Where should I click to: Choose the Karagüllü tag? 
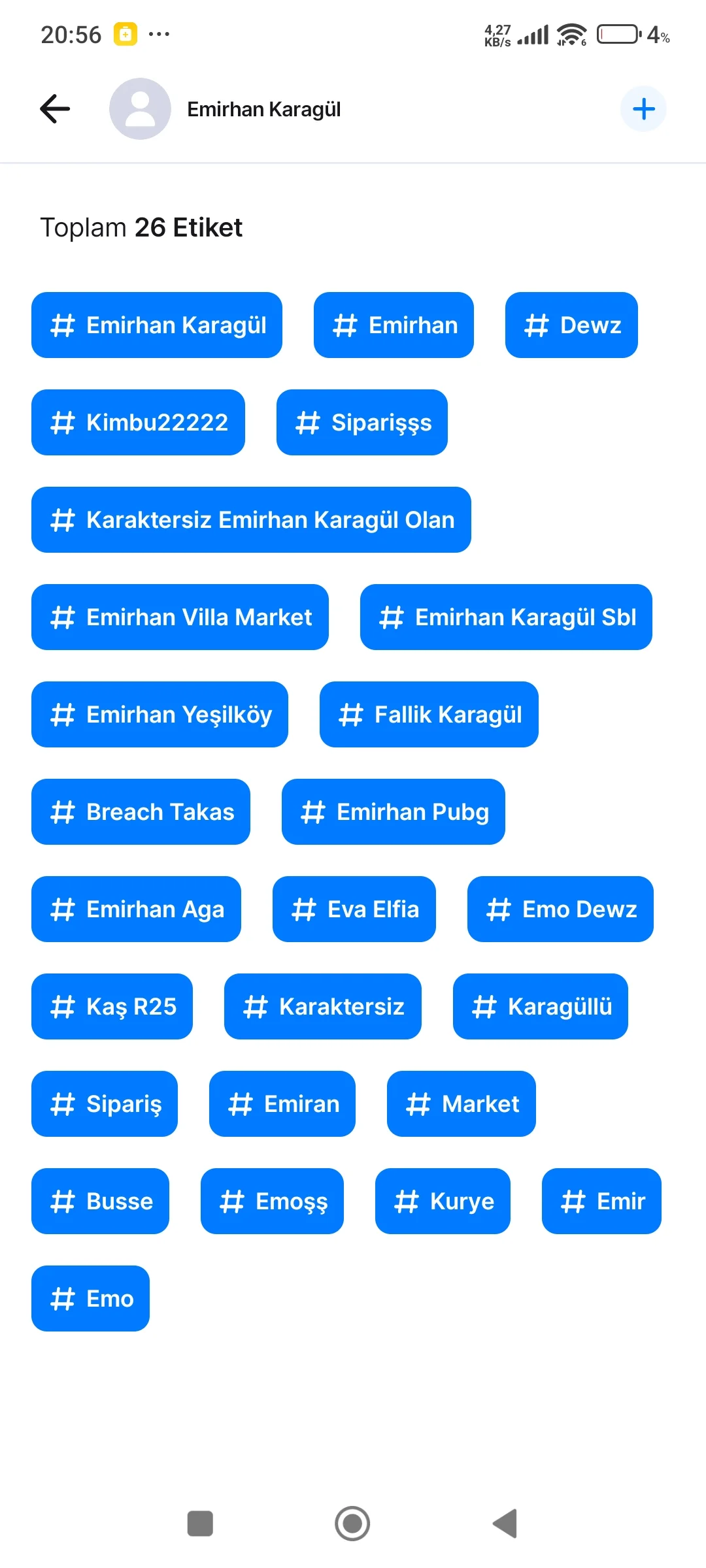(x=540, y=1006)
